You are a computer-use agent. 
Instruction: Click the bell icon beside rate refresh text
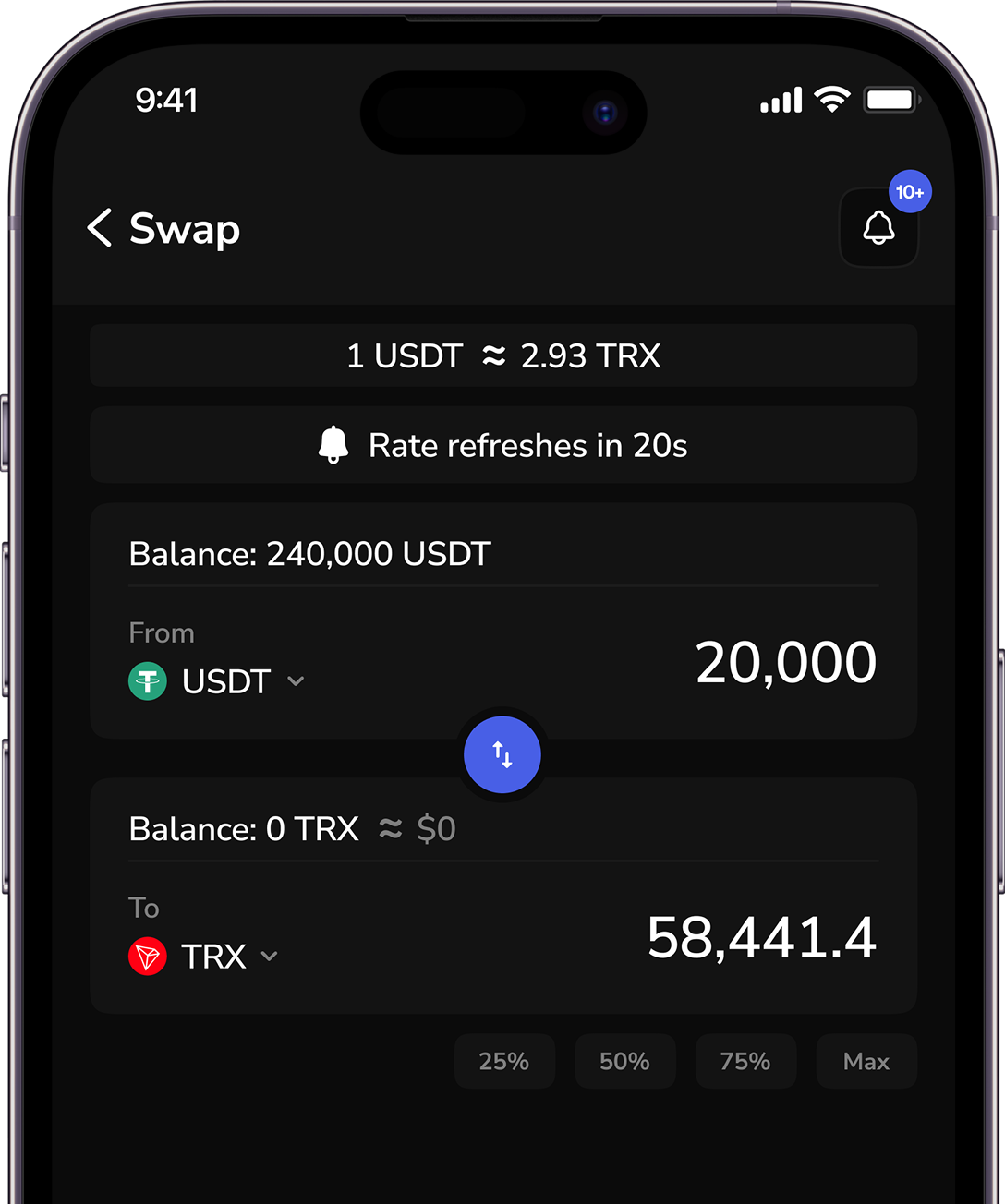pos(333,445)
